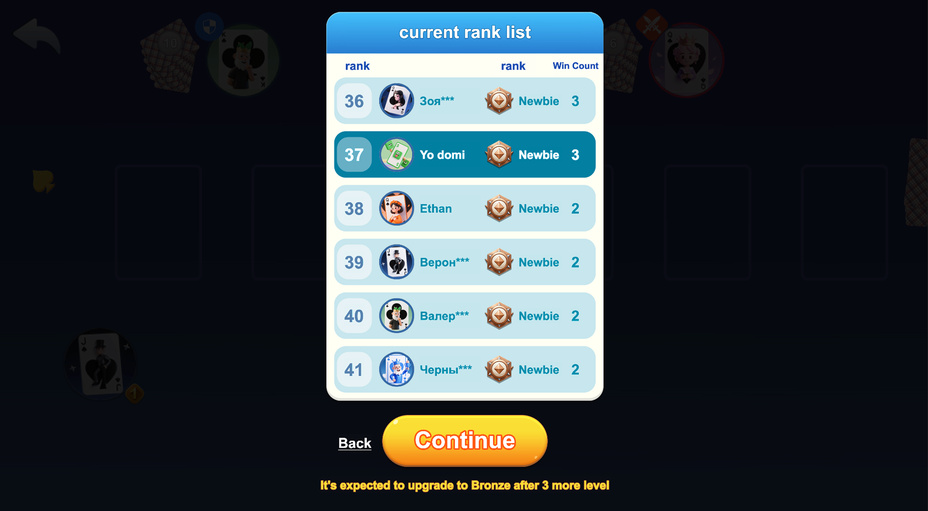
Task: Tap the underlined Back link
Action: 354,443
